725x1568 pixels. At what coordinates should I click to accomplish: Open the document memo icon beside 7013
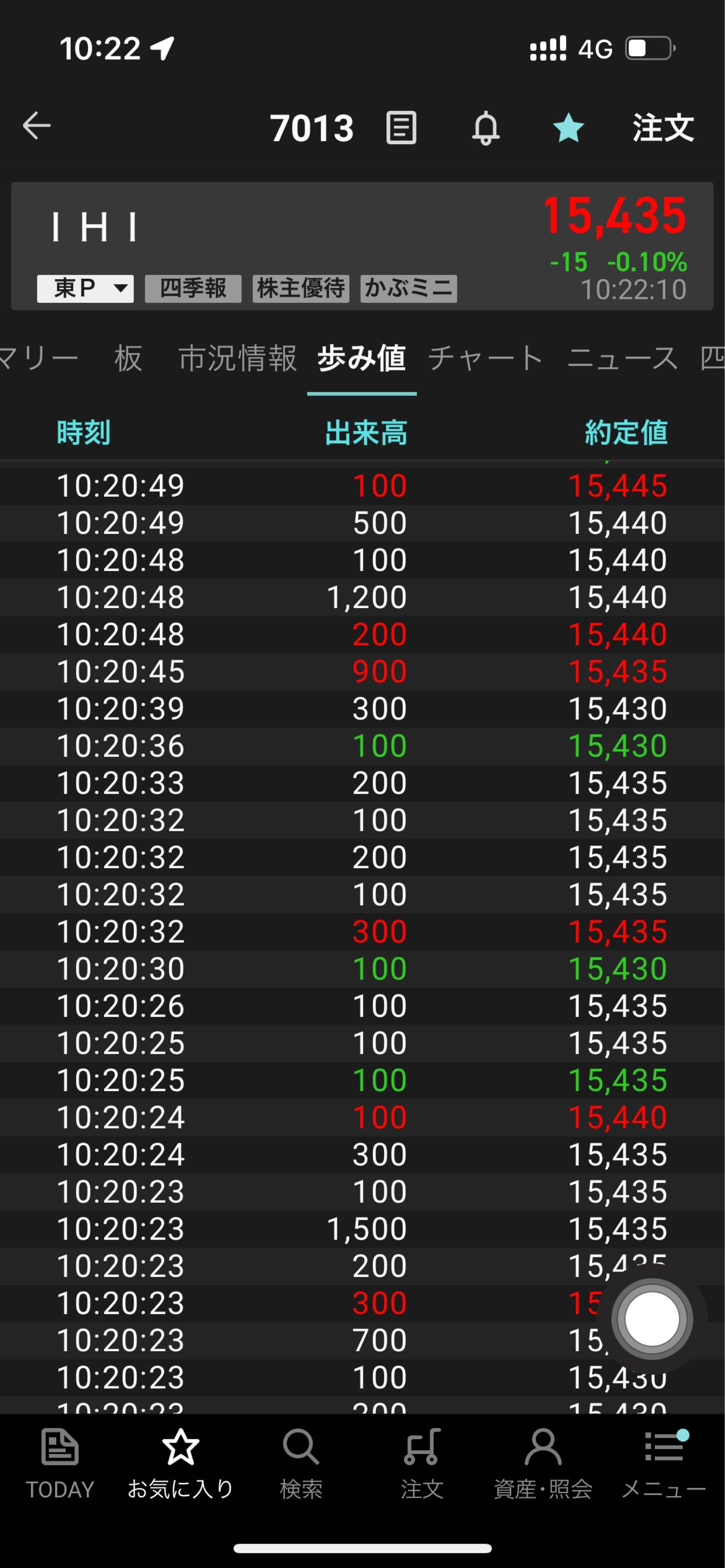click(401, 128)
